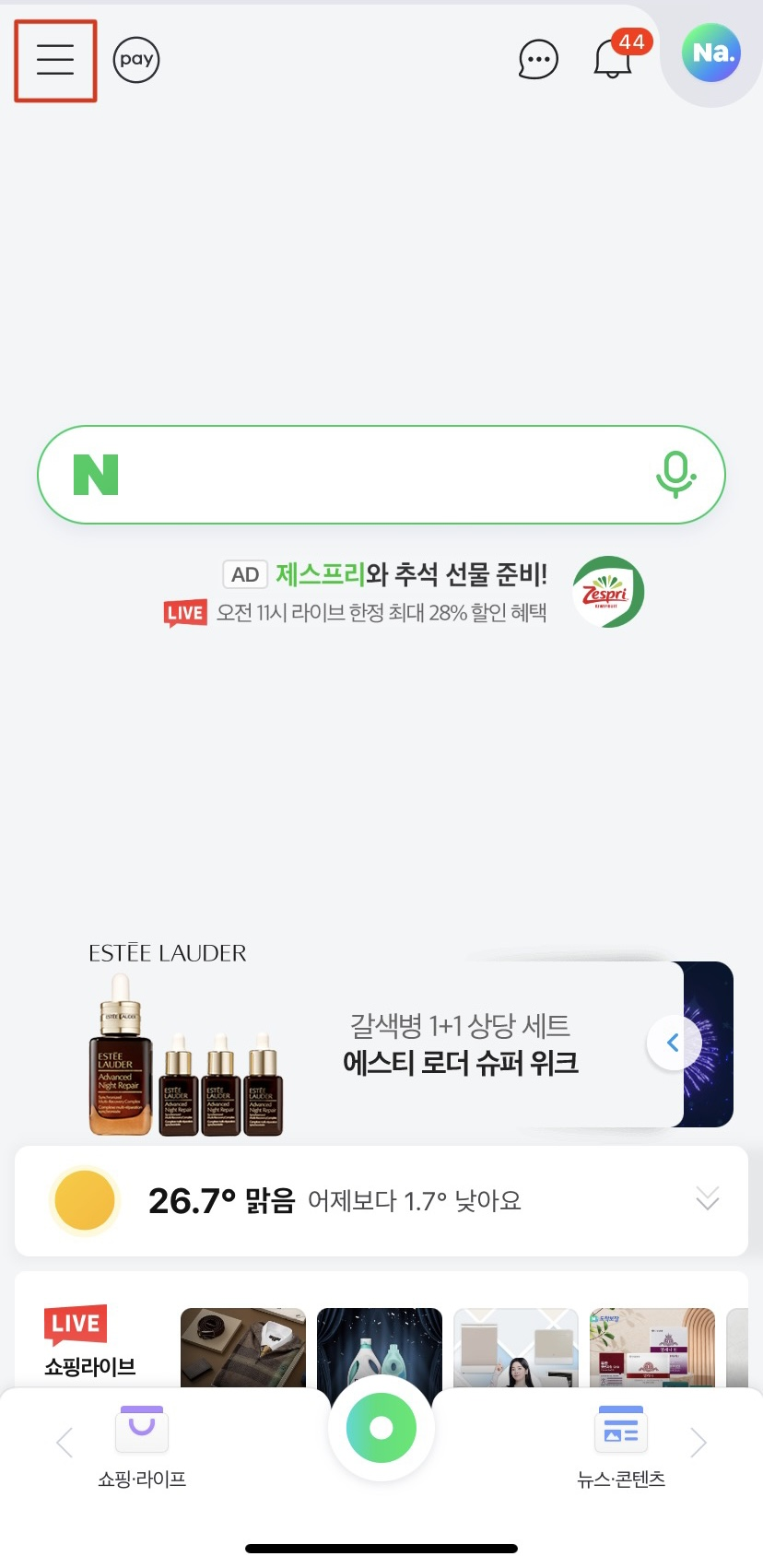763x1568 pixels.
Task: Open Naver Pay
Action: point(135,59)
